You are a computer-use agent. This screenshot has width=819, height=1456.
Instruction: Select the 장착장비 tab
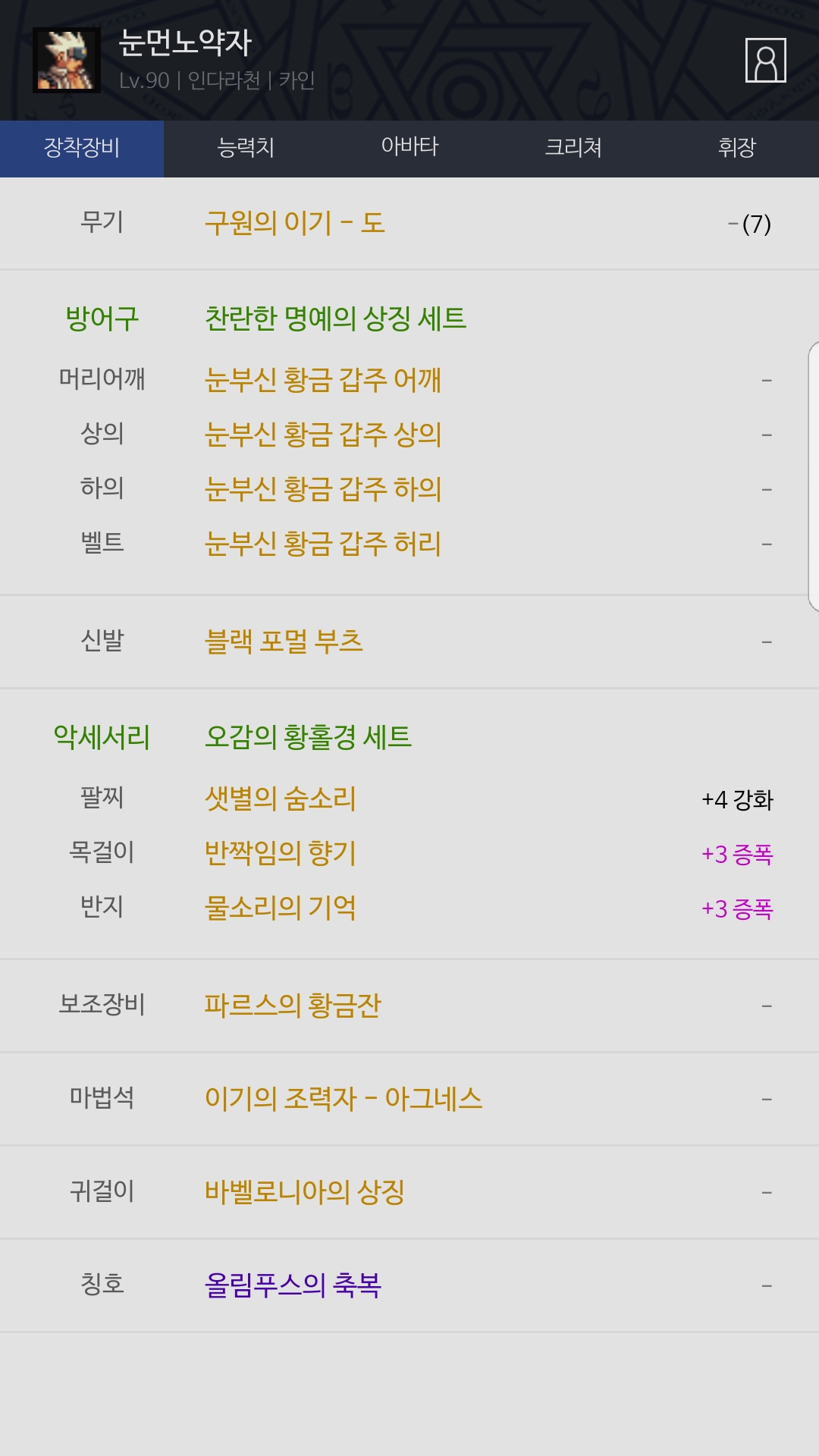point(82,148)
